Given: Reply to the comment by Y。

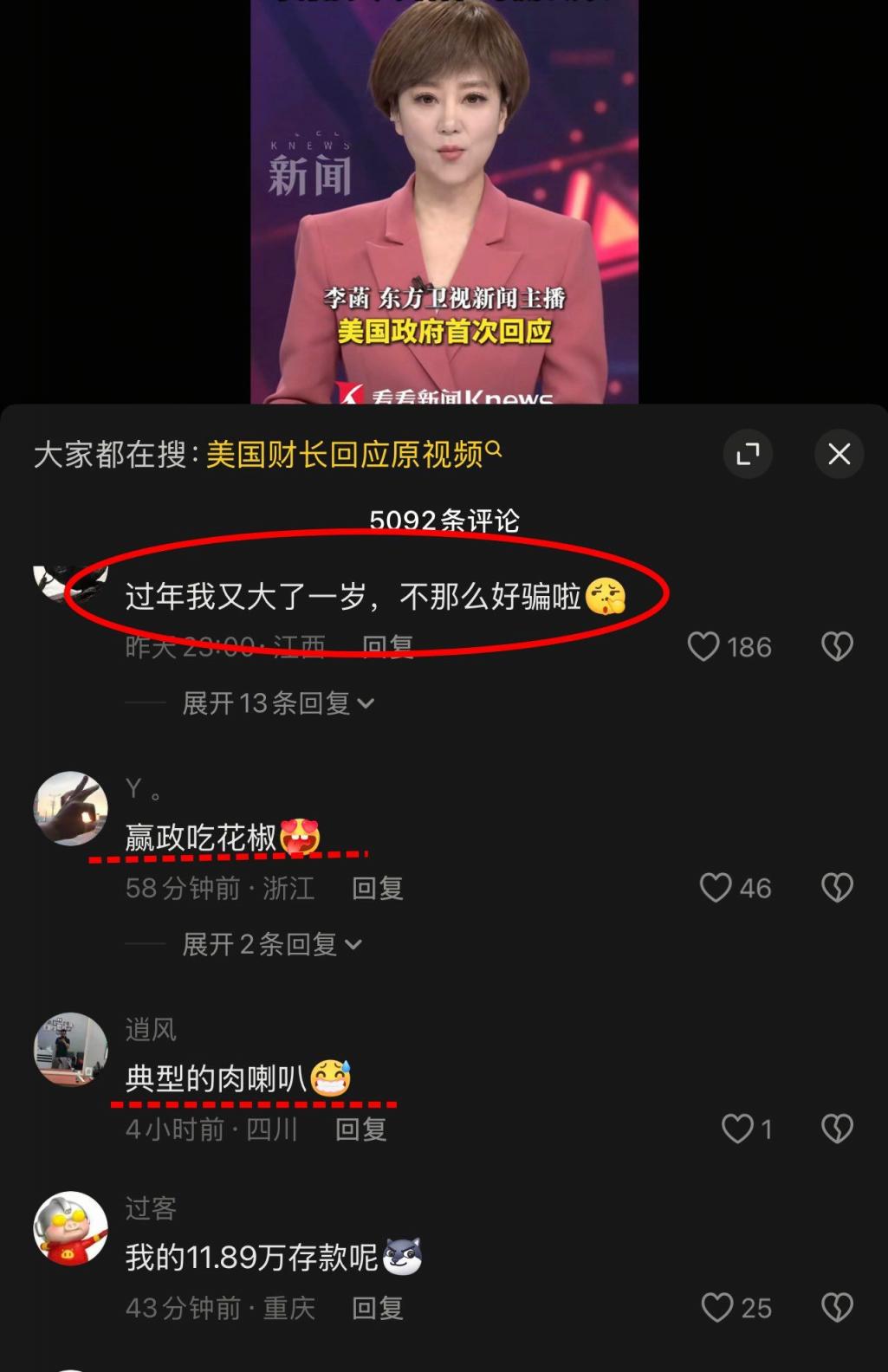Looking at the screenshot, I should pos(378,888).
